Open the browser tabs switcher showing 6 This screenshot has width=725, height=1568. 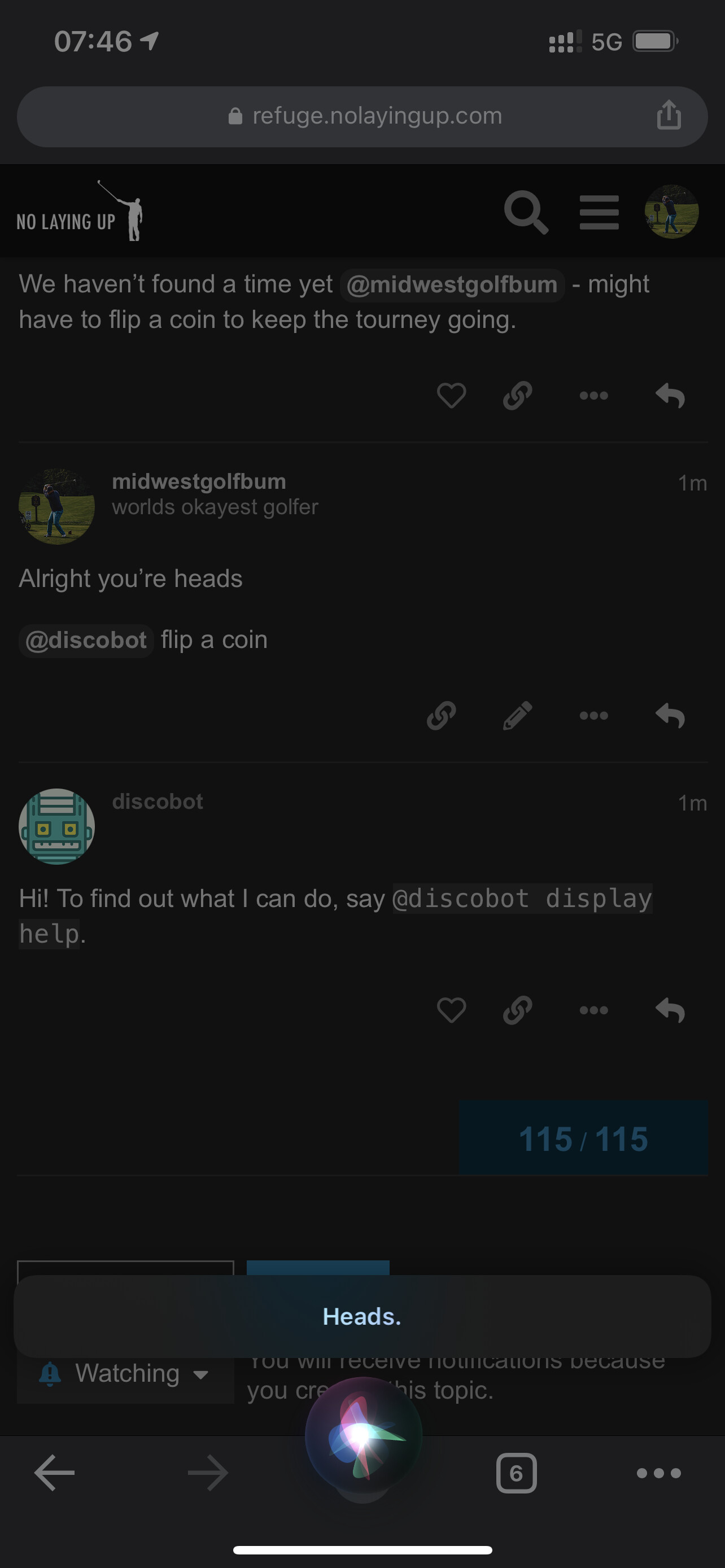pos(516,1473)
